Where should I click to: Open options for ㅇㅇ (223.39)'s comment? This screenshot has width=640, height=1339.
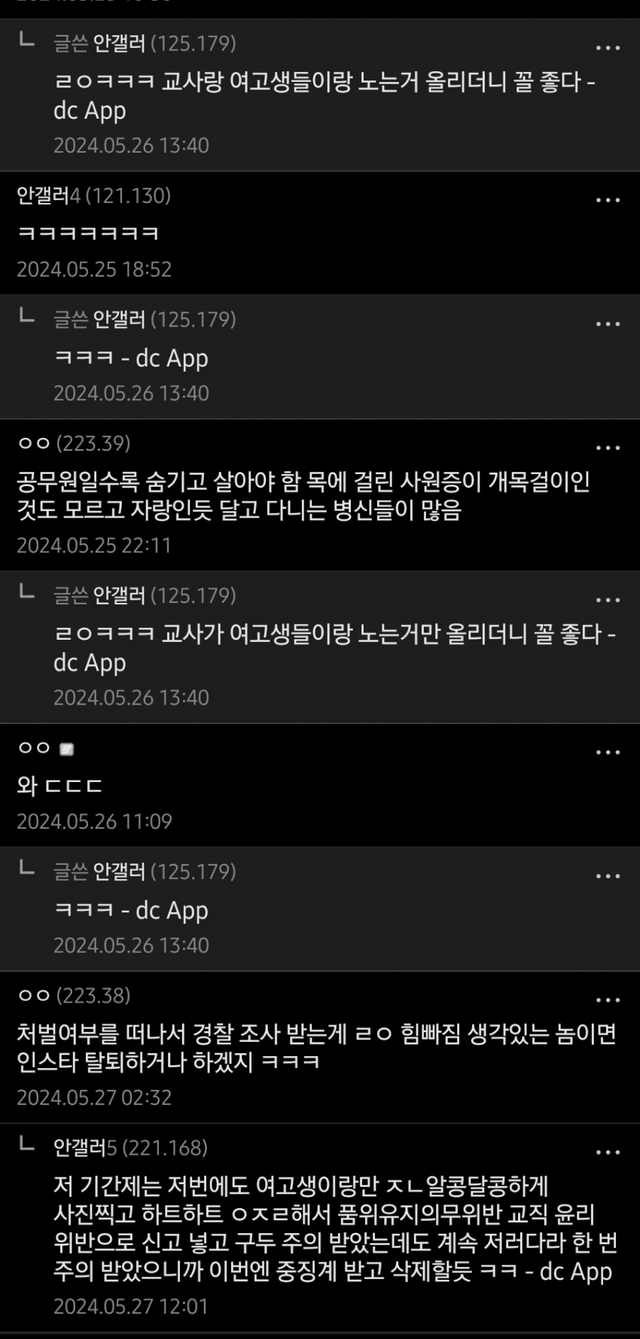pos(607,447)
